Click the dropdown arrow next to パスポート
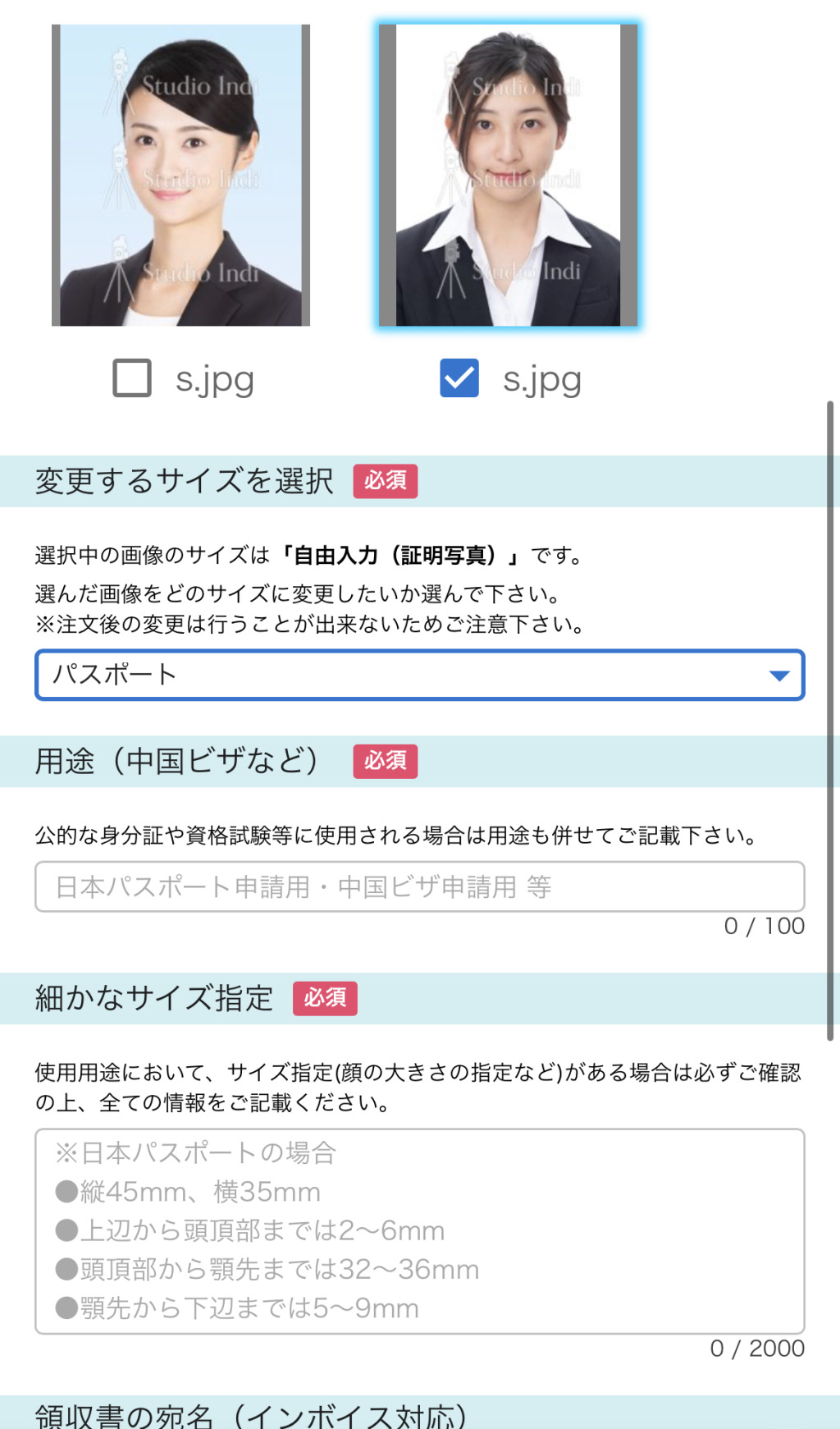This screenshot has height=1429, width=840. [x=778, y=675]
